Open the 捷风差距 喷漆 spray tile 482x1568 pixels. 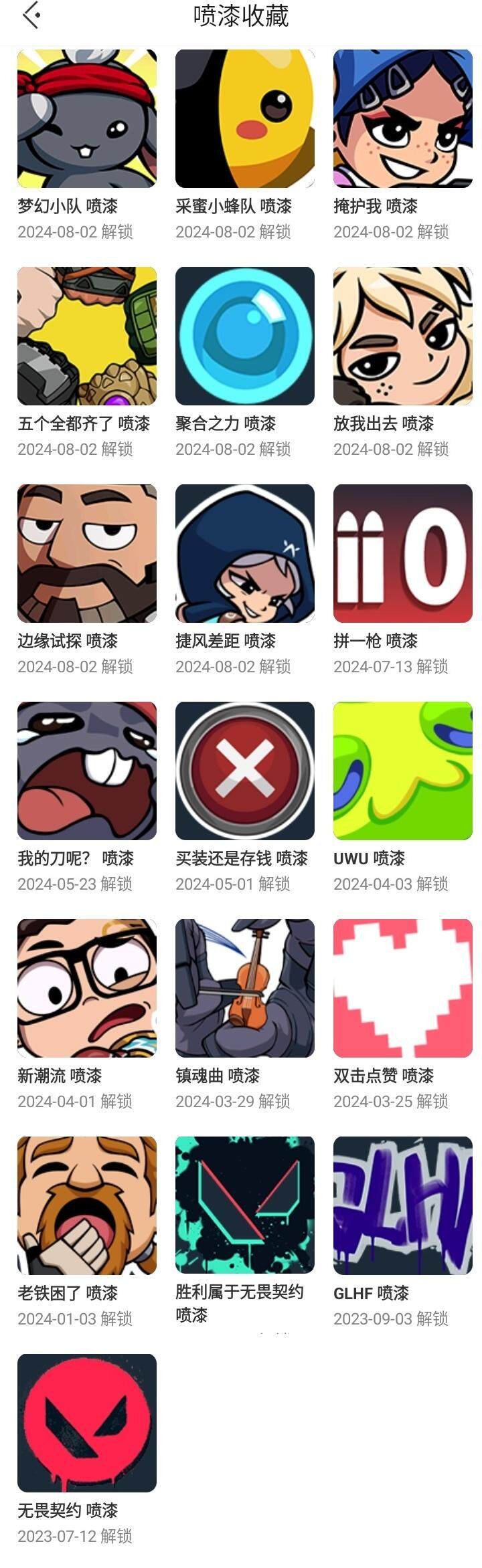pos(245,553)
